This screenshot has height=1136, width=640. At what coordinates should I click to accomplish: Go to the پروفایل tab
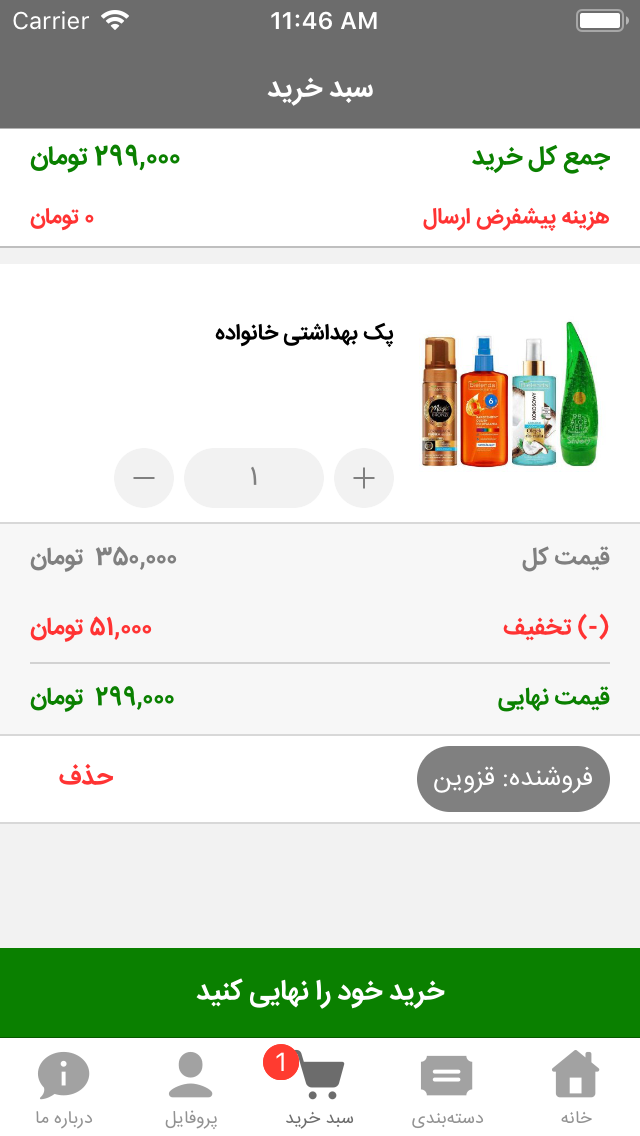point(191,1087)
